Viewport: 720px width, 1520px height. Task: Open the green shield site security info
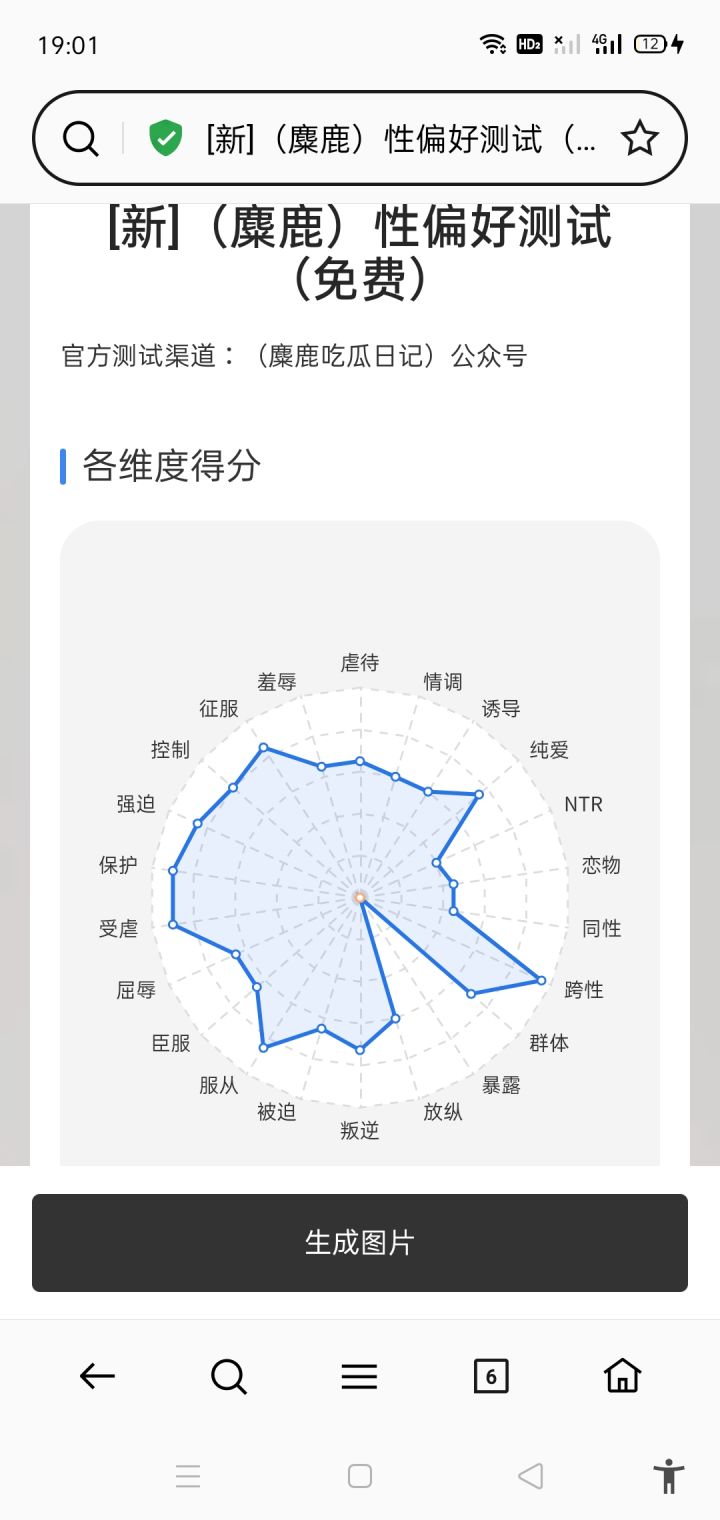coord(166,138)
